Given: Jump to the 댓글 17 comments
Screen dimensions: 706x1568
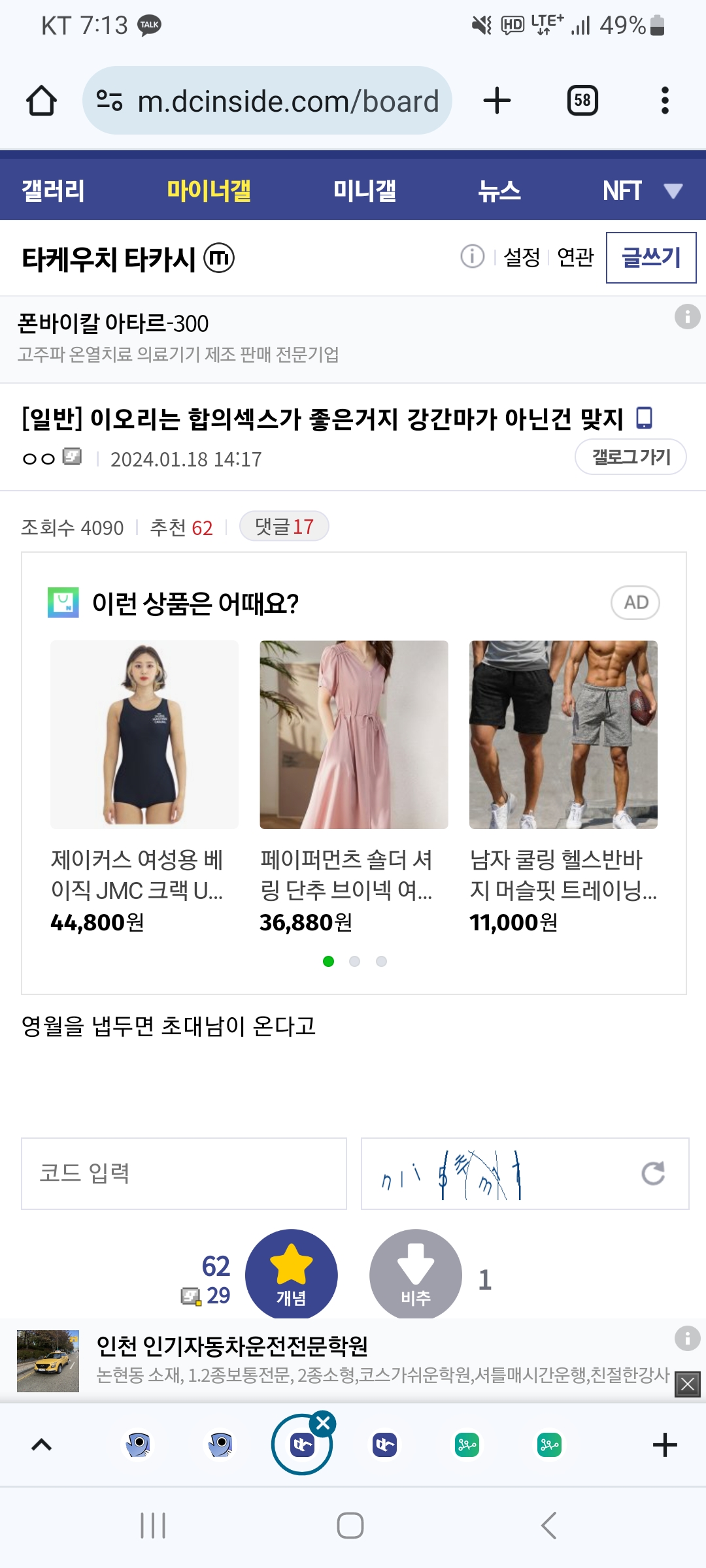Looking at the screenshot, I should point(284,527).
